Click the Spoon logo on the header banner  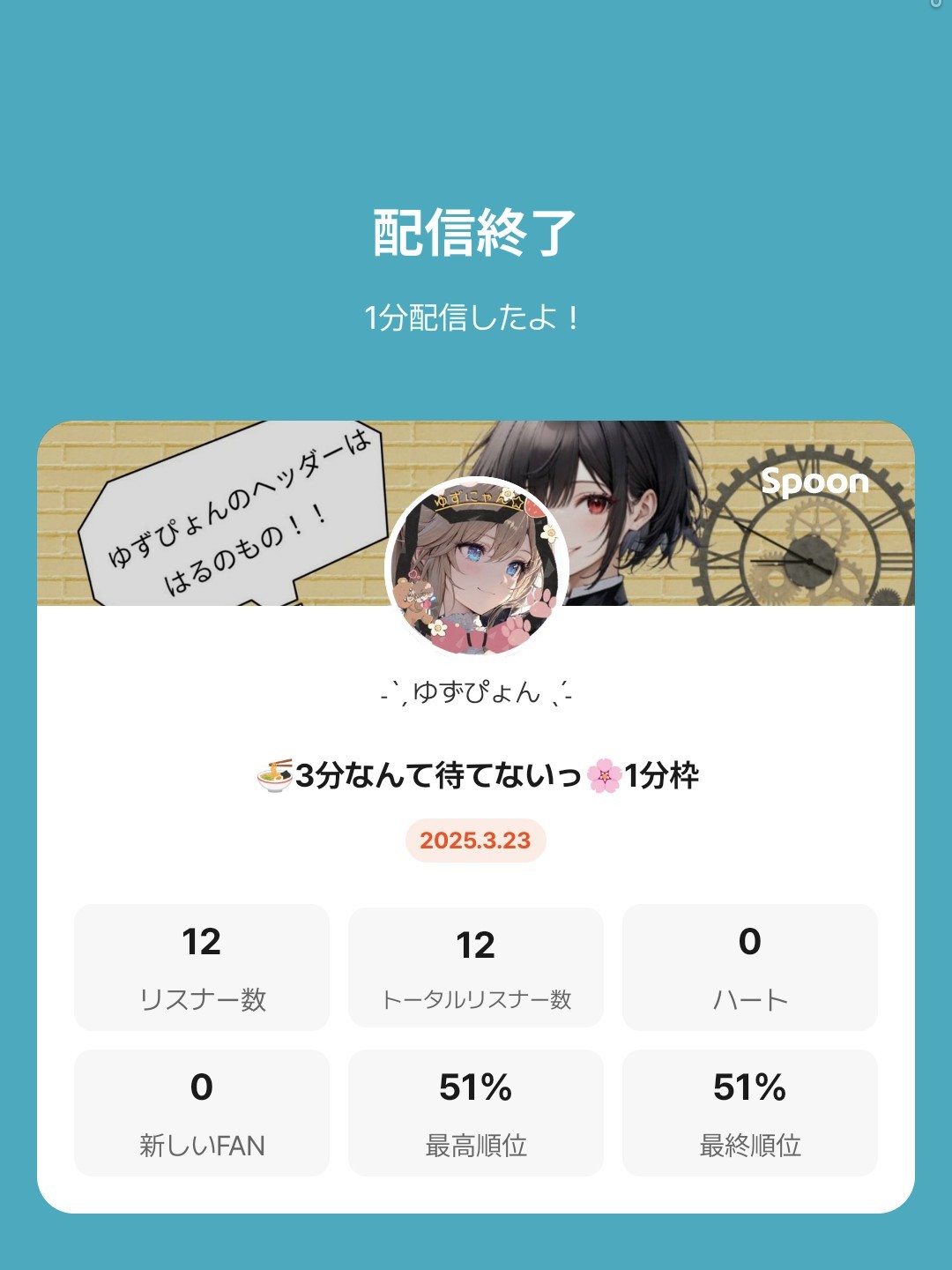point(814,482)
